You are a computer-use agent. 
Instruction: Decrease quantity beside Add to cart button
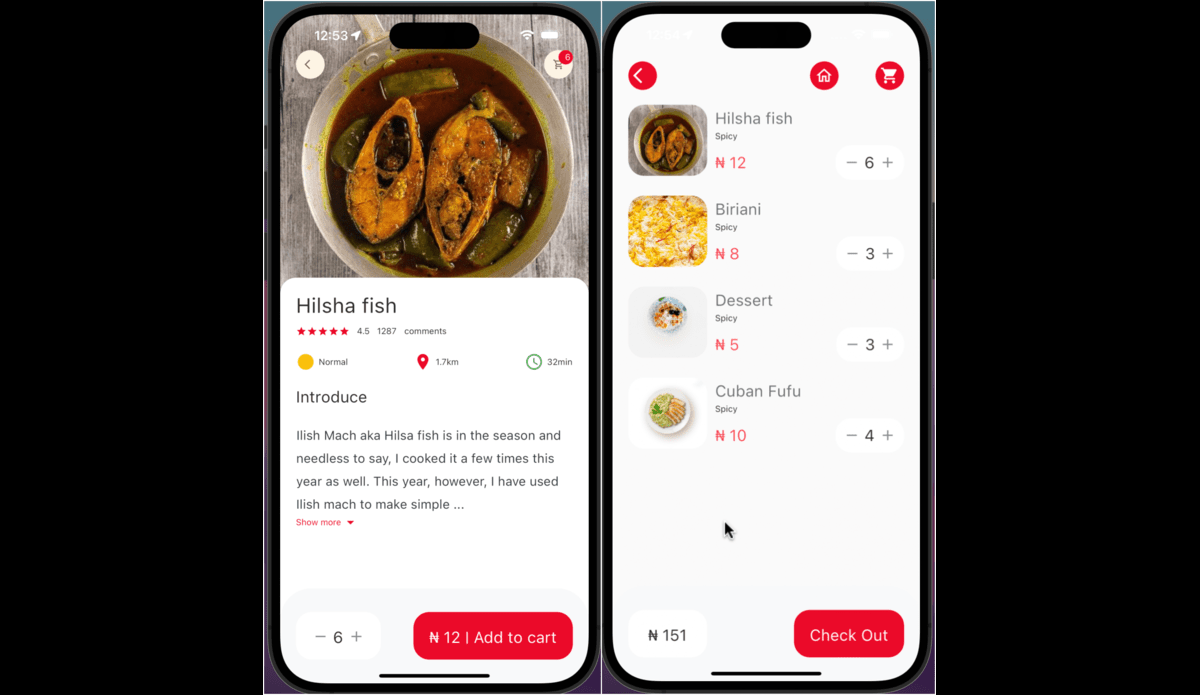(x=320, y=637)
